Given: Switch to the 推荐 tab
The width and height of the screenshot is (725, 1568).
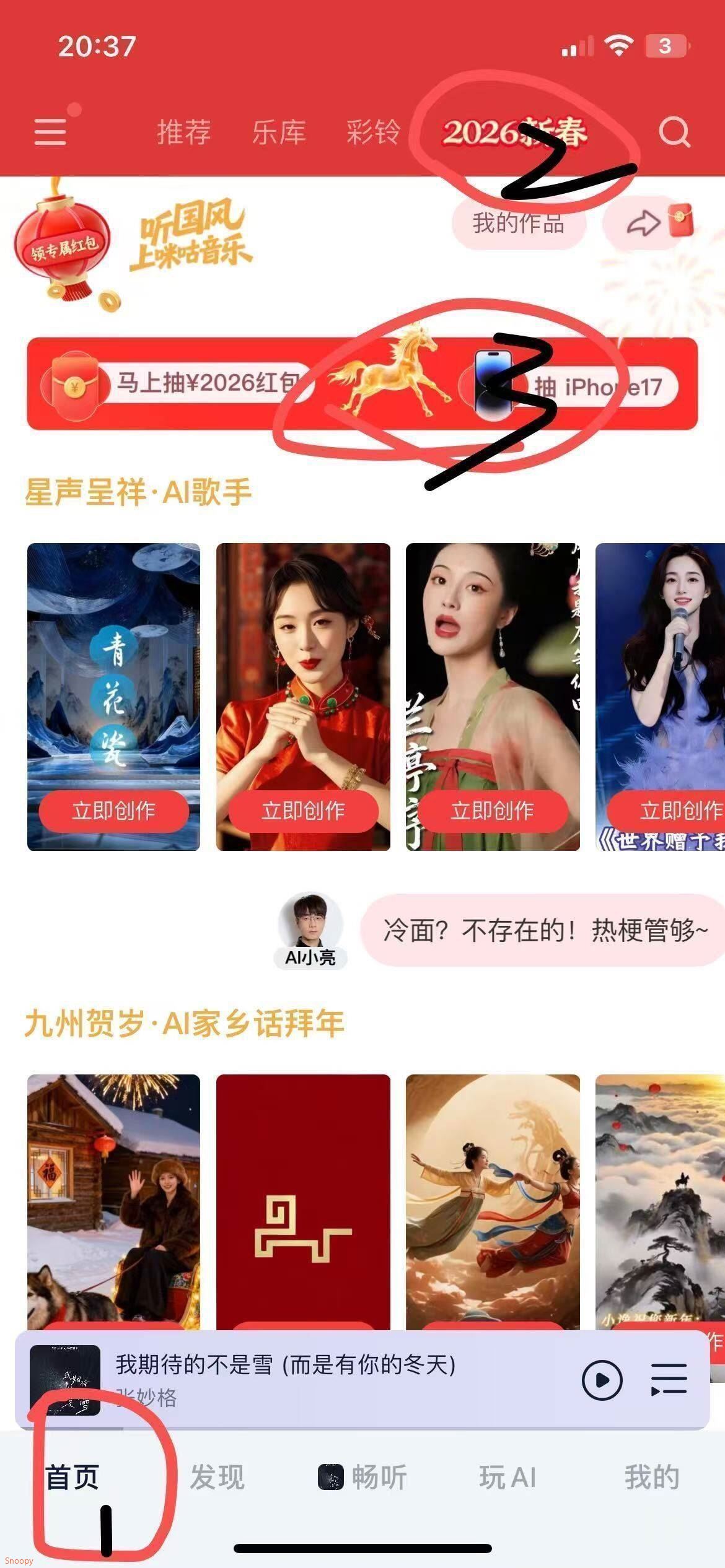Looking at the screenshot, I should pyautogui.click(x=184, y=132).
